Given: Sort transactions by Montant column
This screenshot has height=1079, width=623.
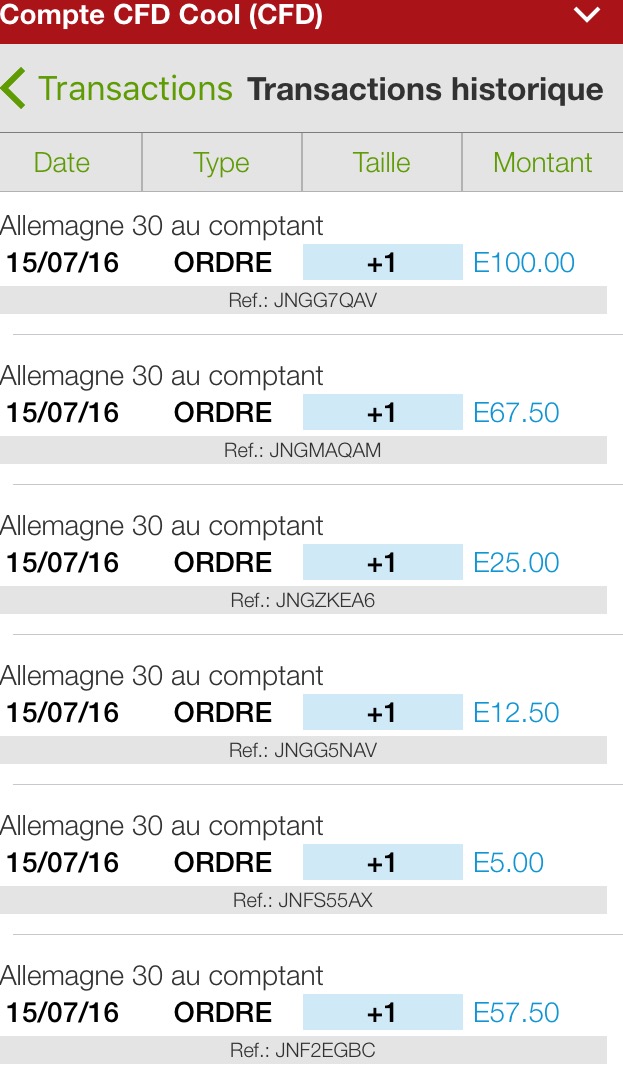Looking at the screenshot, I should coord(543,163).
